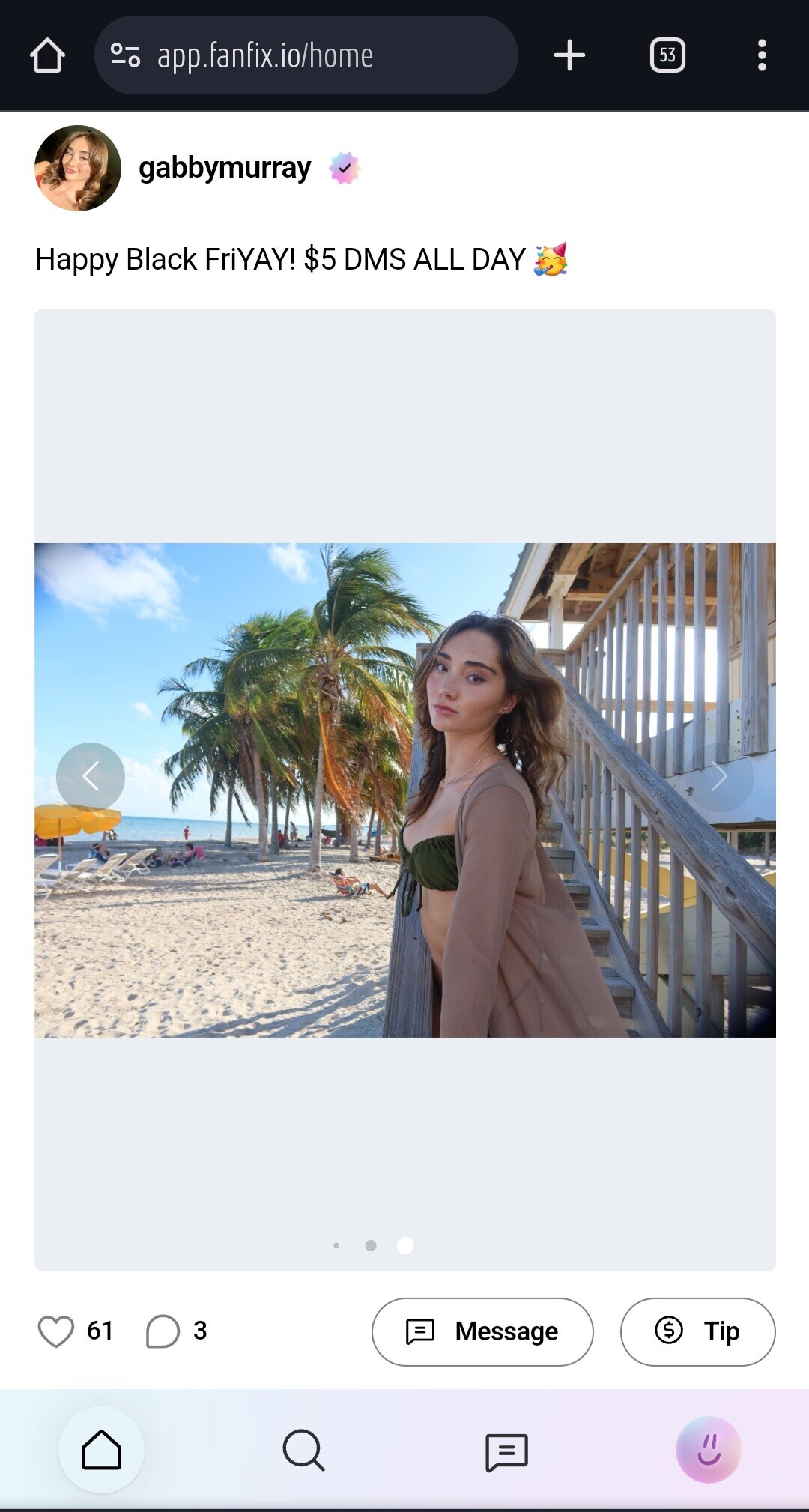809x1512 pixels.
Task: Open the Messages tab
Action: (506, 1451)
